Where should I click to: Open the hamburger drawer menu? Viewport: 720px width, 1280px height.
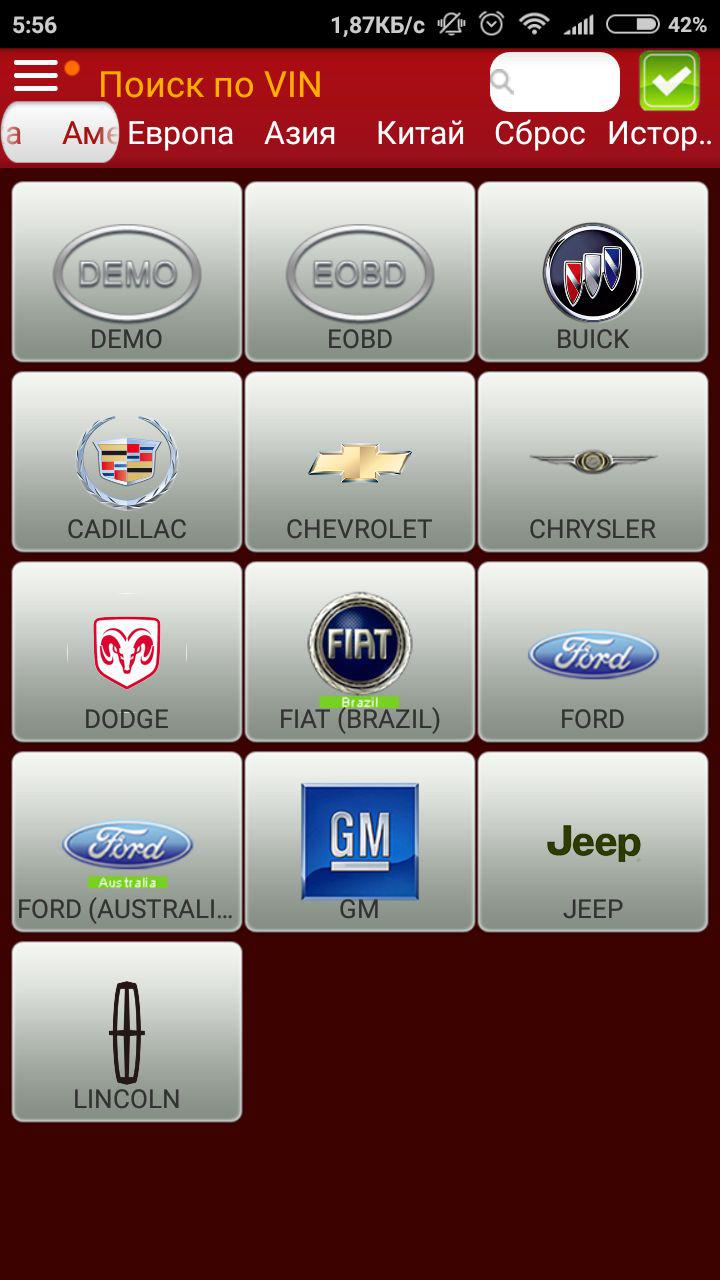point(36,77)
